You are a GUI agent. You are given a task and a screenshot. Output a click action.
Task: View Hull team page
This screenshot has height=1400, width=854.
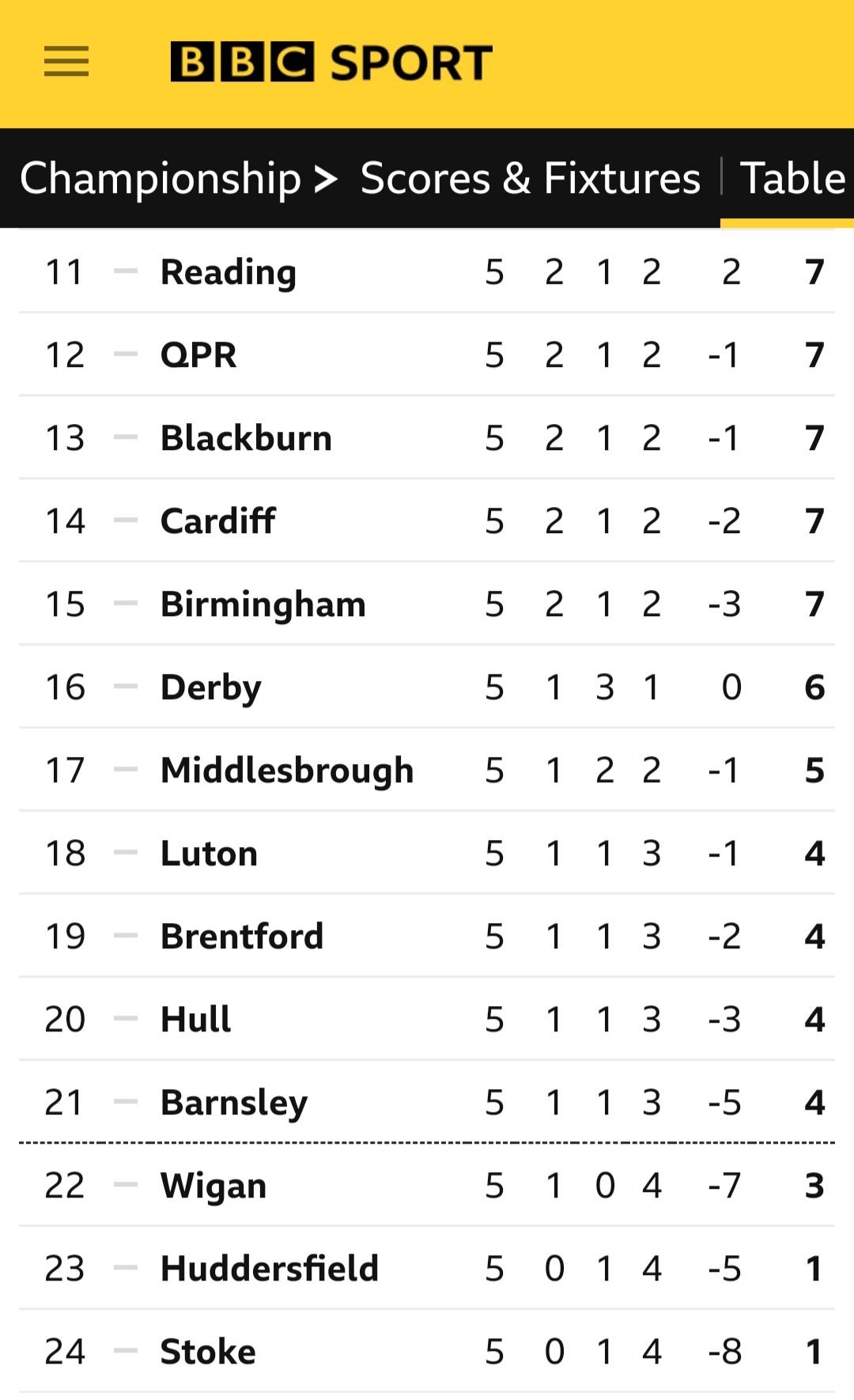tap(195, 1020)
